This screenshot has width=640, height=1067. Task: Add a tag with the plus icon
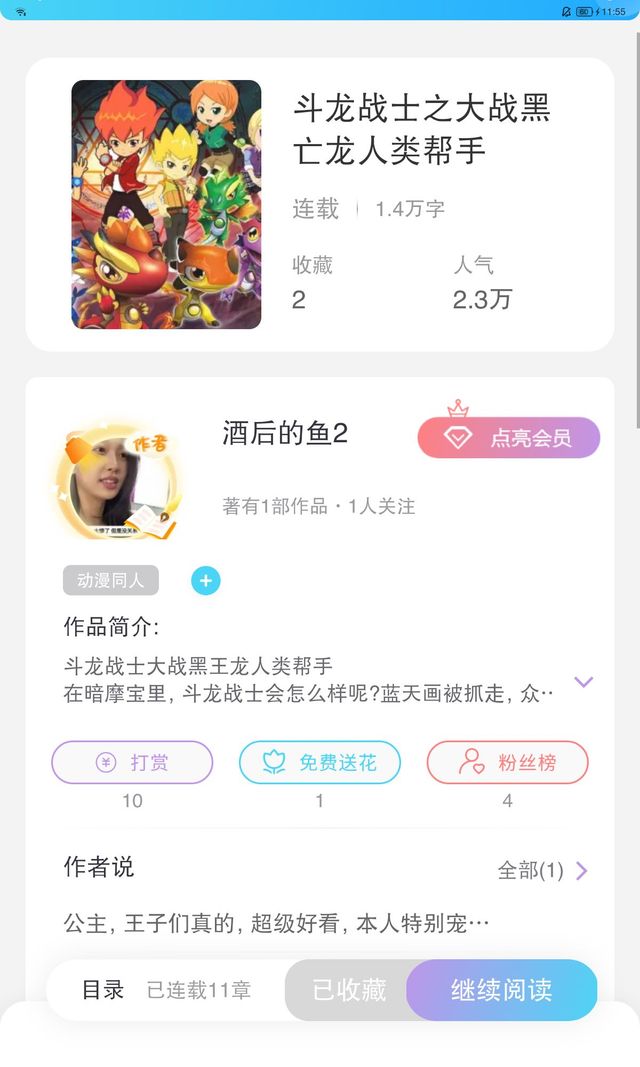point(205,580)
